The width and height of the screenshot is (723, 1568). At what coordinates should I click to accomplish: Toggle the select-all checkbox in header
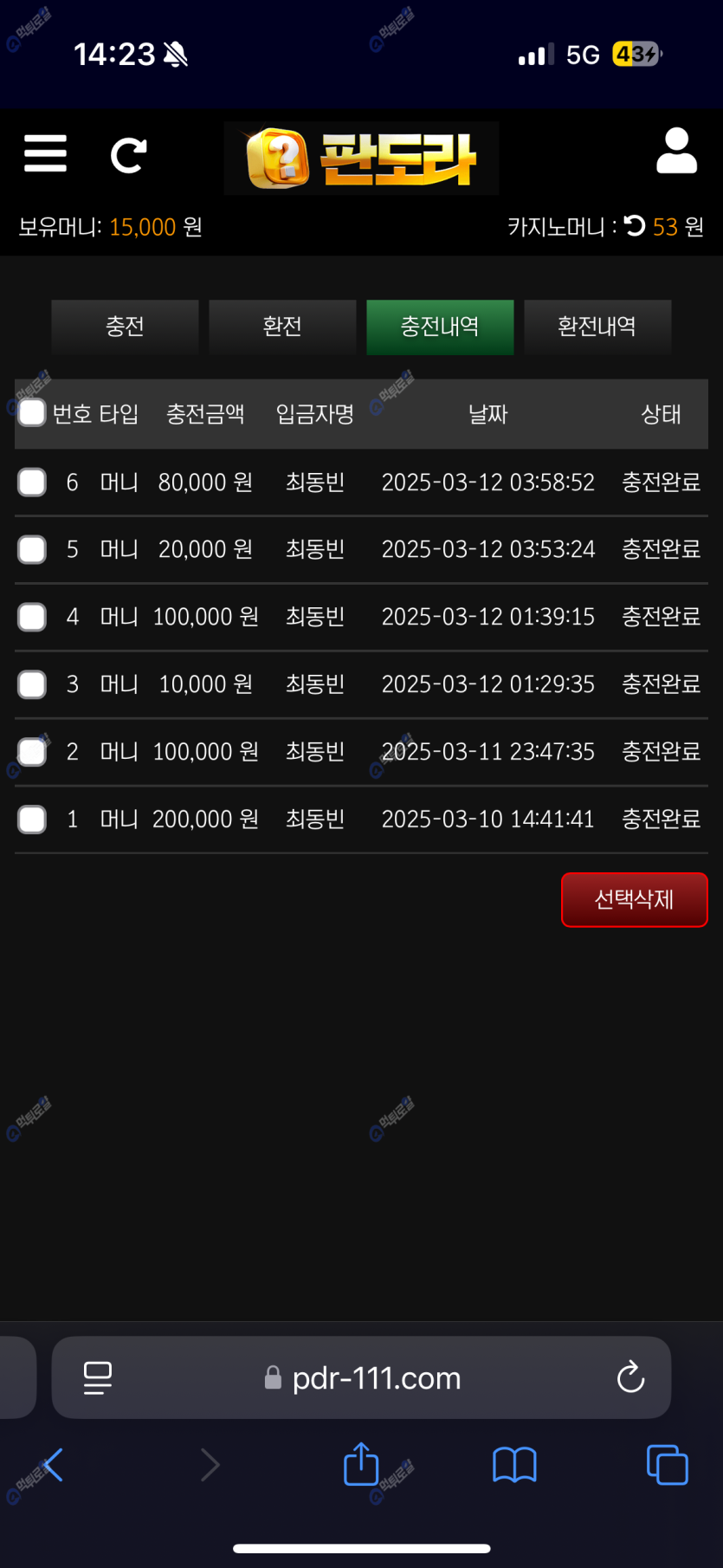[32, 413]
